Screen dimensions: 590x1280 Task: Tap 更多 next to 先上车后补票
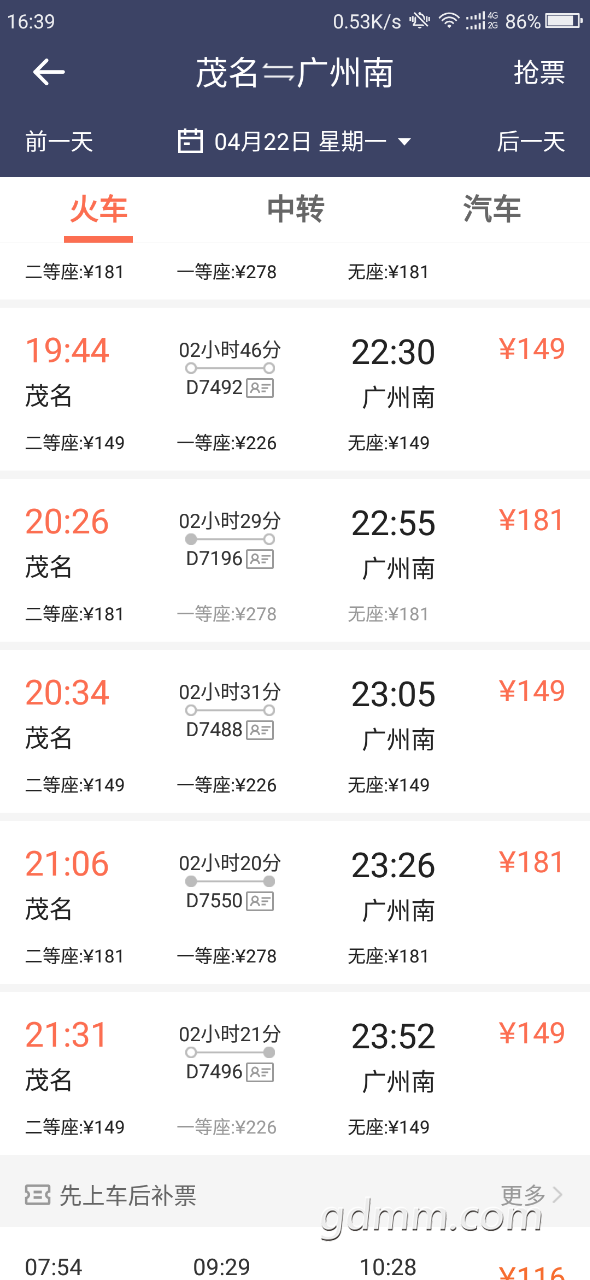tap(532, 1195)
